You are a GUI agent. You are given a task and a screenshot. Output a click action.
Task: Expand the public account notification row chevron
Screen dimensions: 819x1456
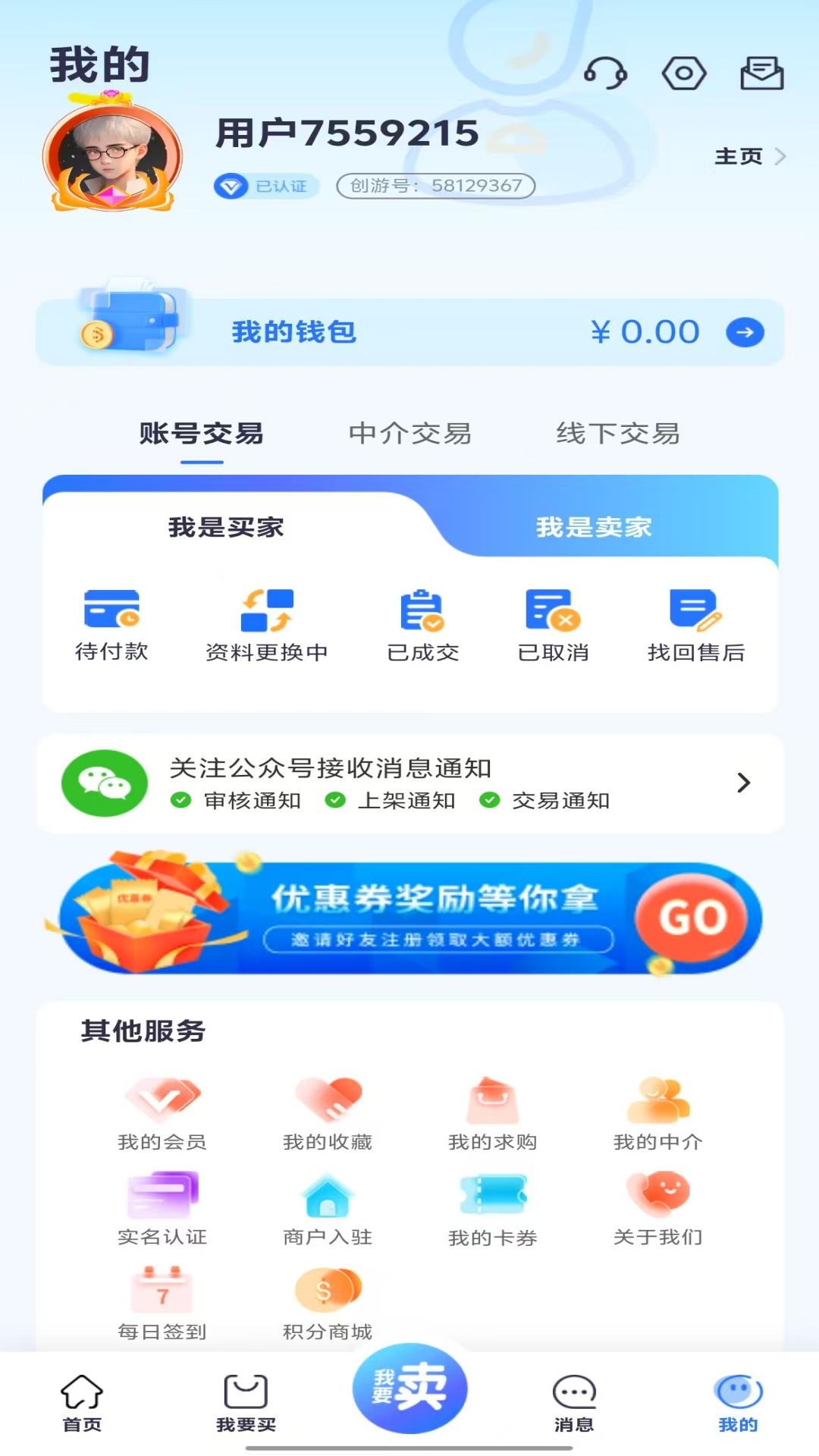coord(744,783)
